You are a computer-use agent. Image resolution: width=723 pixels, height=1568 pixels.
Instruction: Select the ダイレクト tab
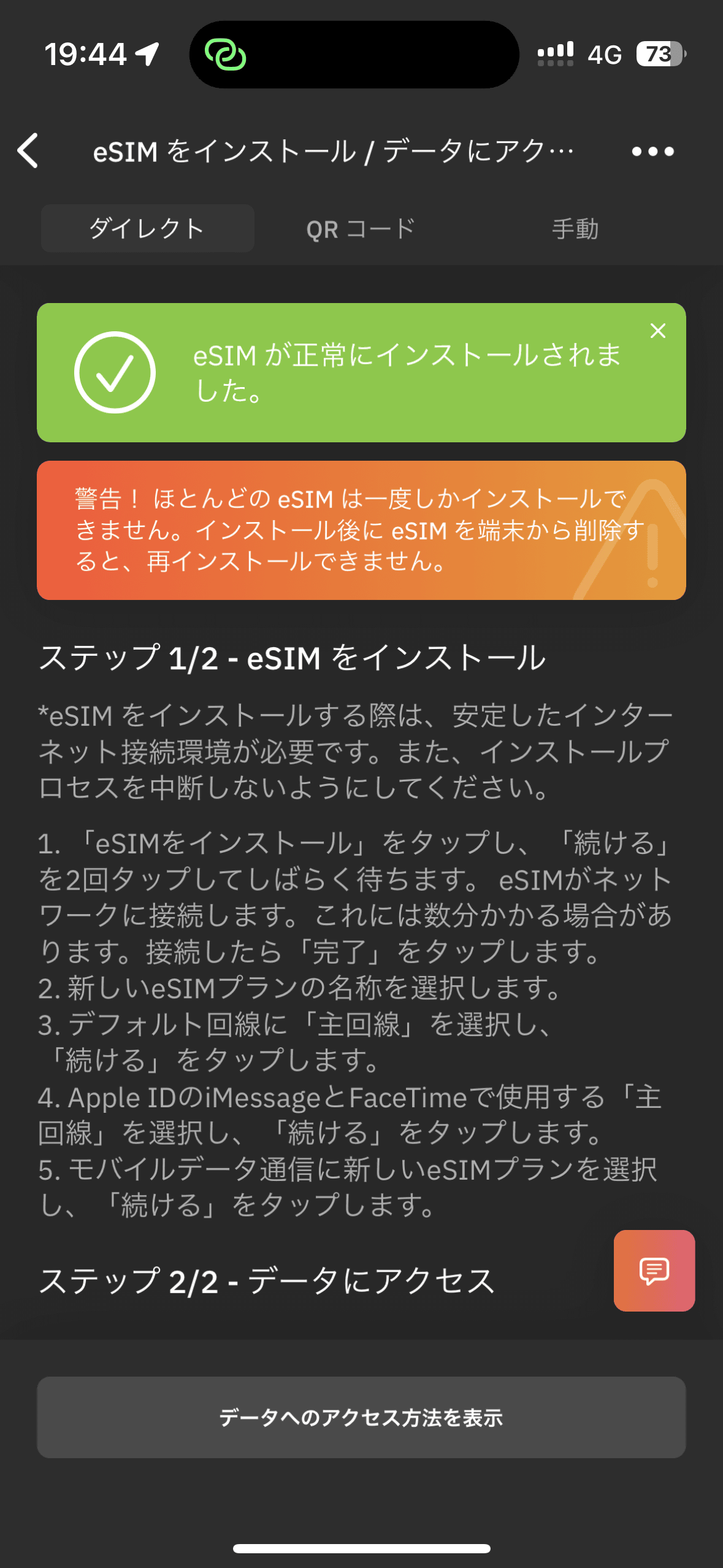coord(147,228)
